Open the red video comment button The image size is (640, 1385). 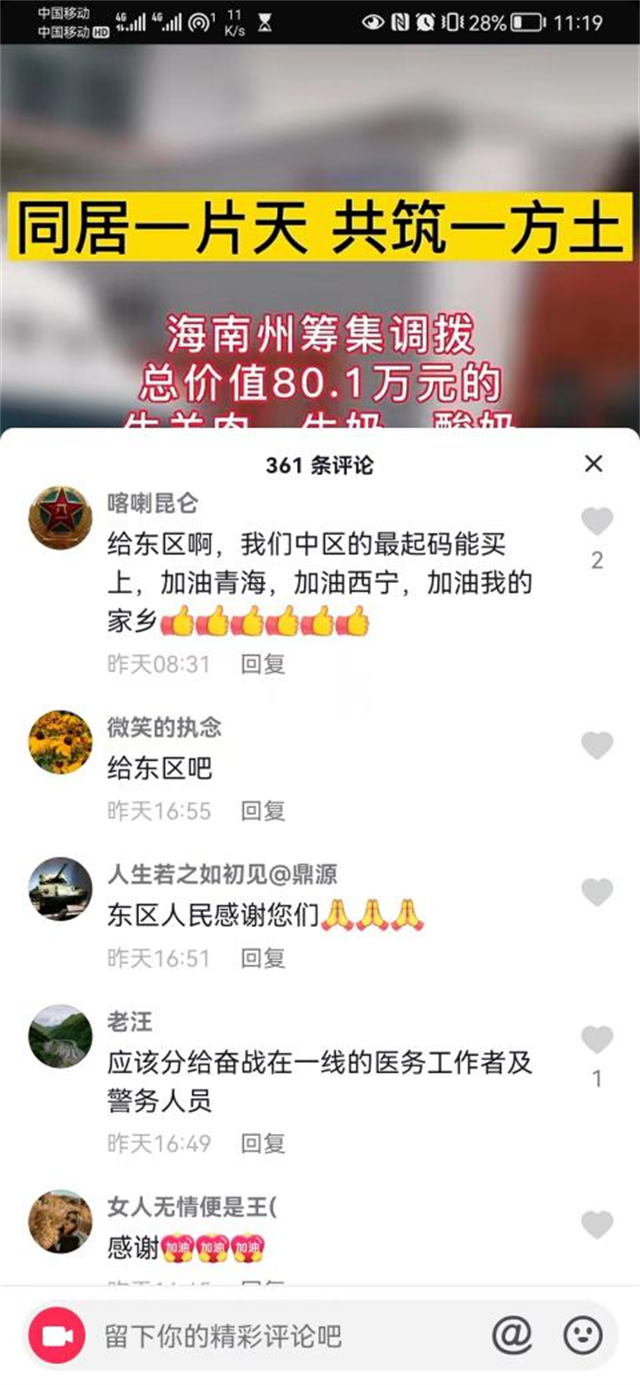click(56, 1335)
